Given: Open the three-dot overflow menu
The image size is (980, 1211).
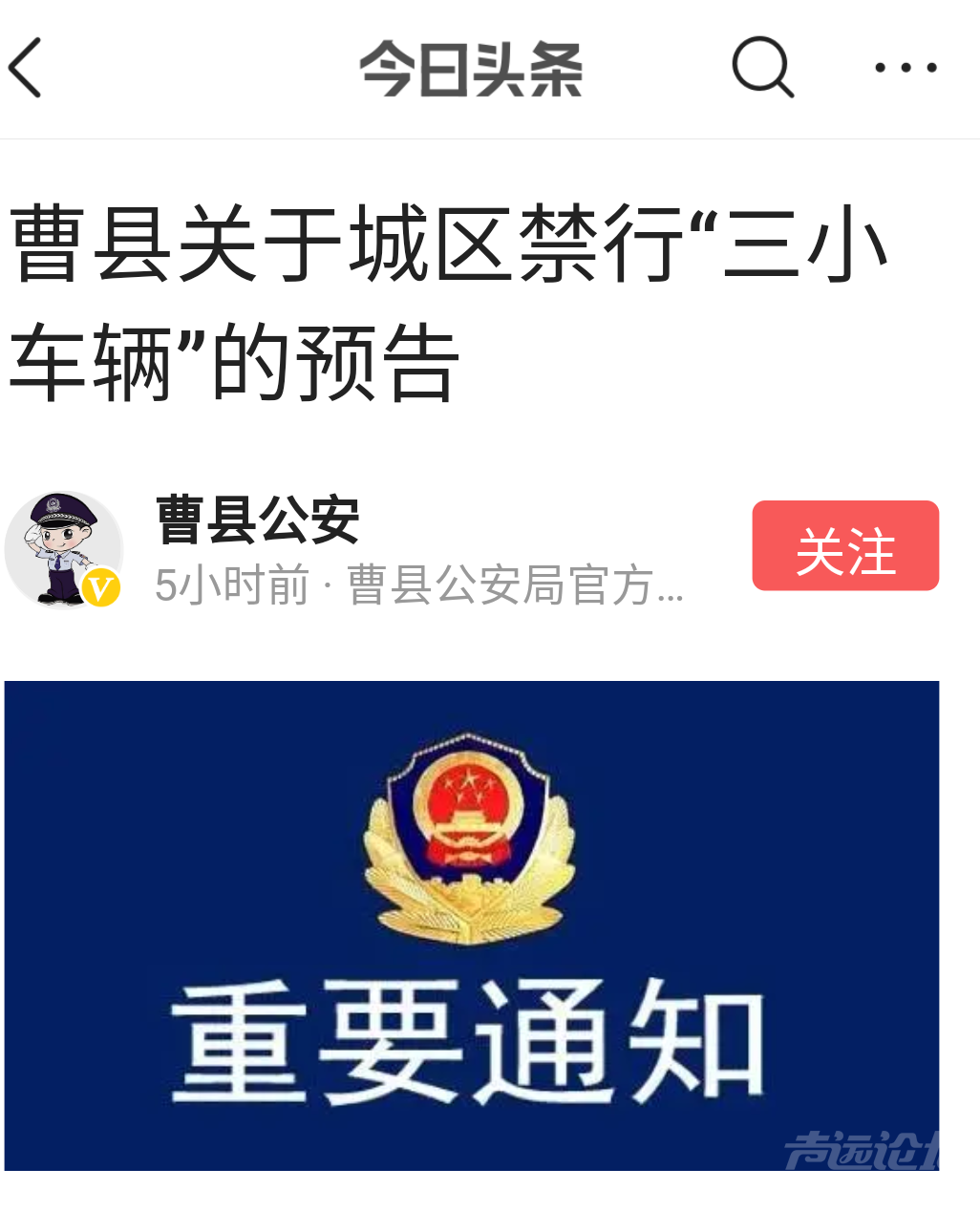Looking at the screenshot, I should tap(905, 68).
